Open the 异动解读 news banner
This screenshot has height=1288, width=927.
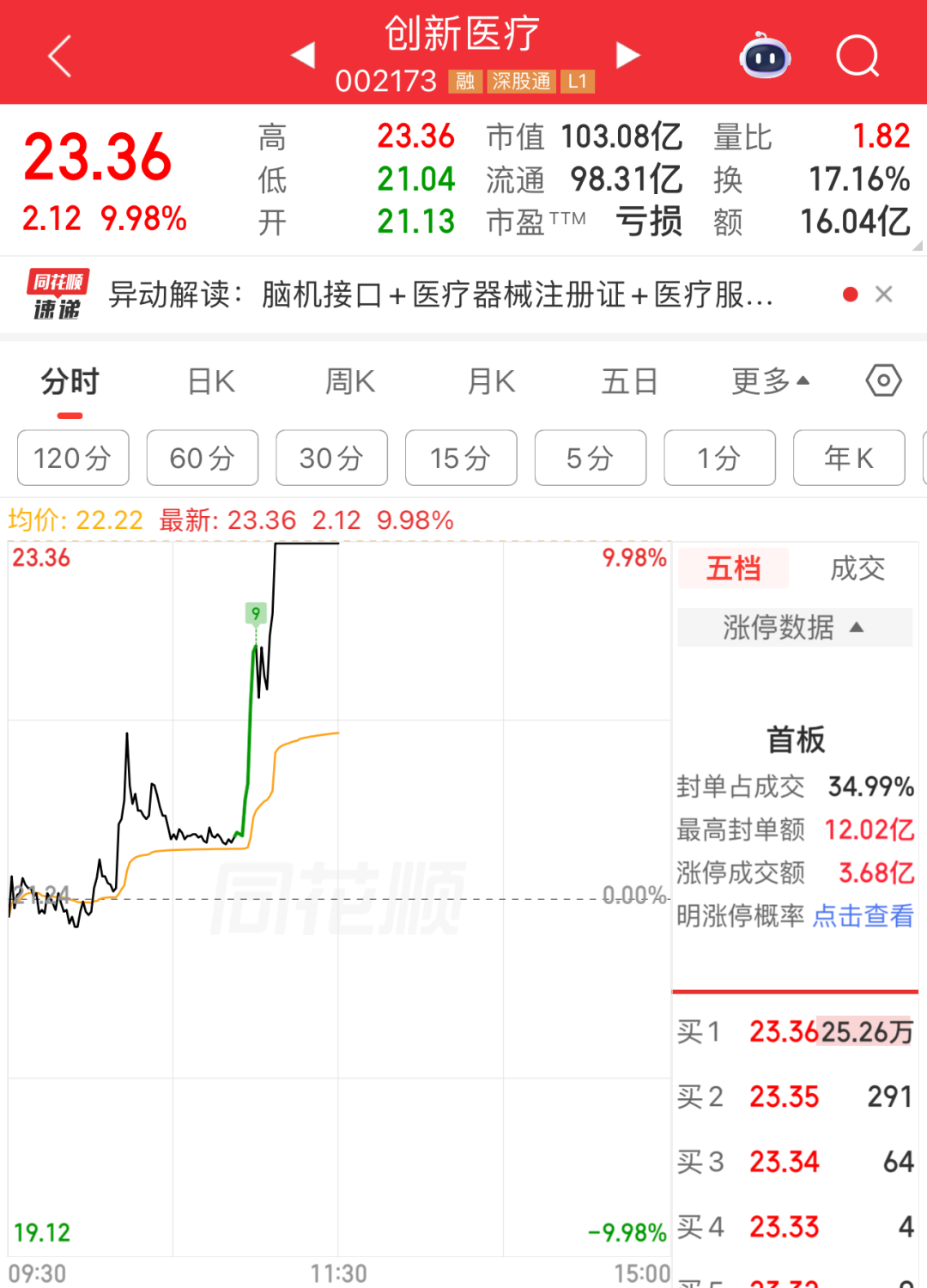coord(441,295)
